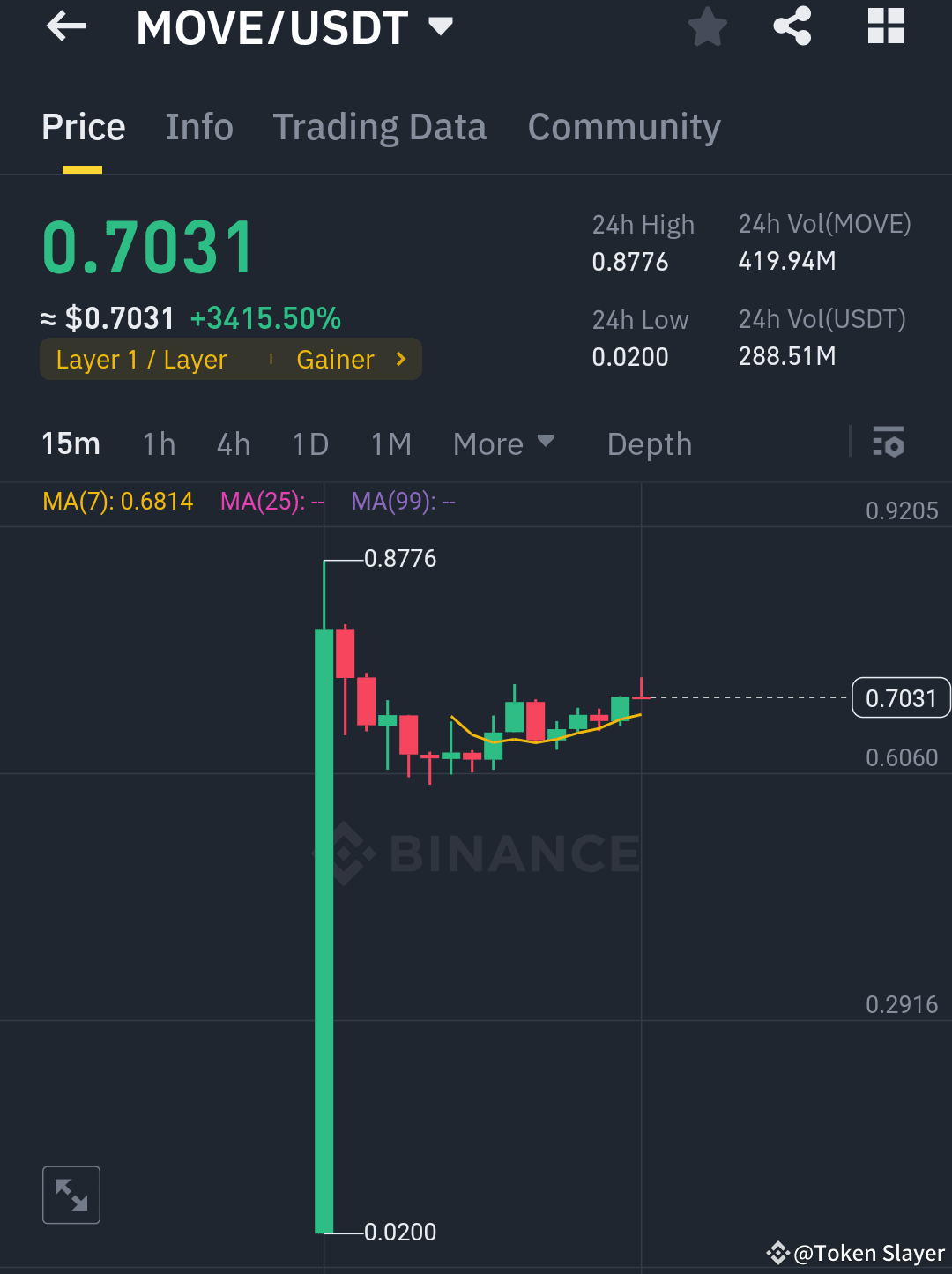Tap the Token Slayer diamond icon bottom right

click(x=779, y=1251)
